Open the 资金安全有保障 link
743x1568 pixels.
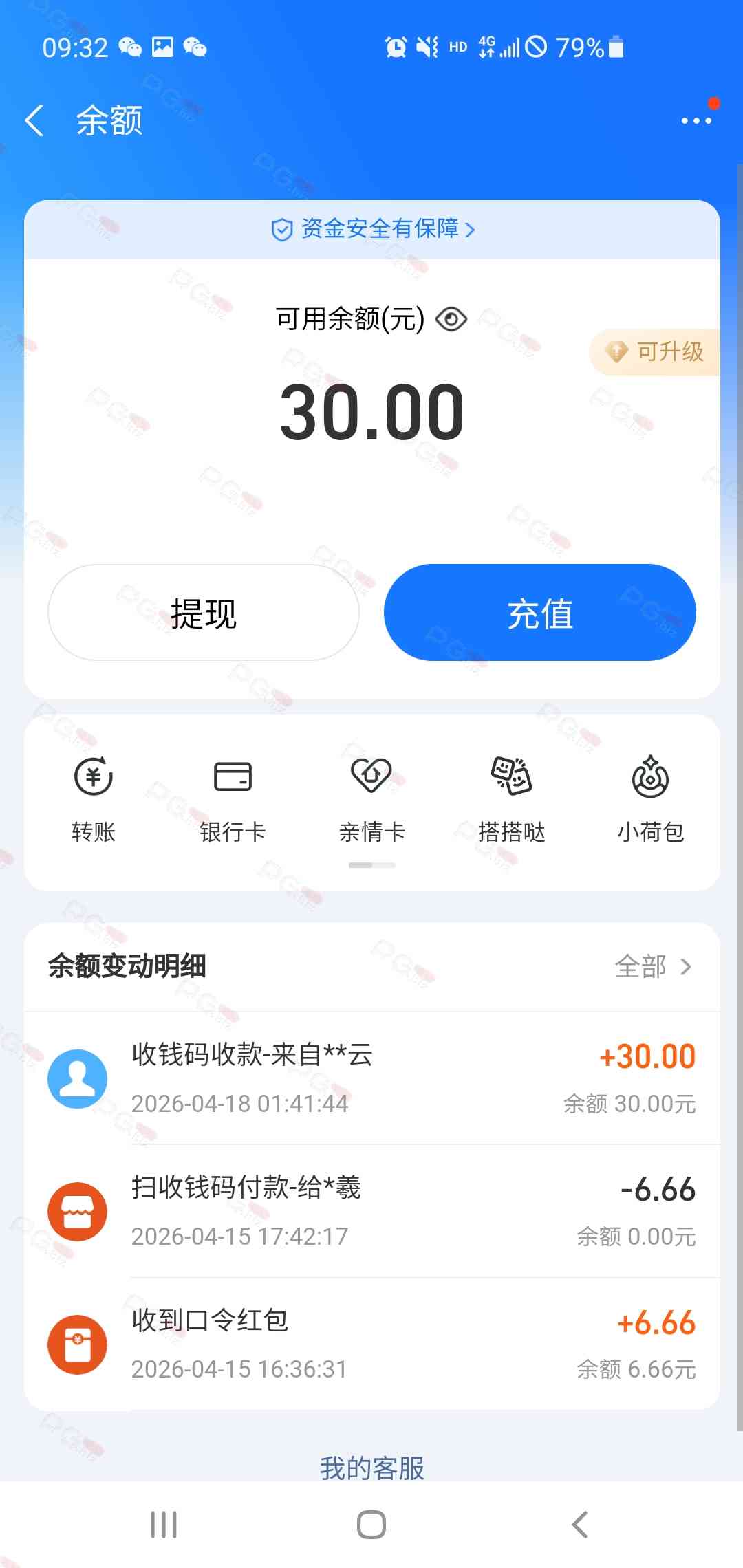click(372, 229)
